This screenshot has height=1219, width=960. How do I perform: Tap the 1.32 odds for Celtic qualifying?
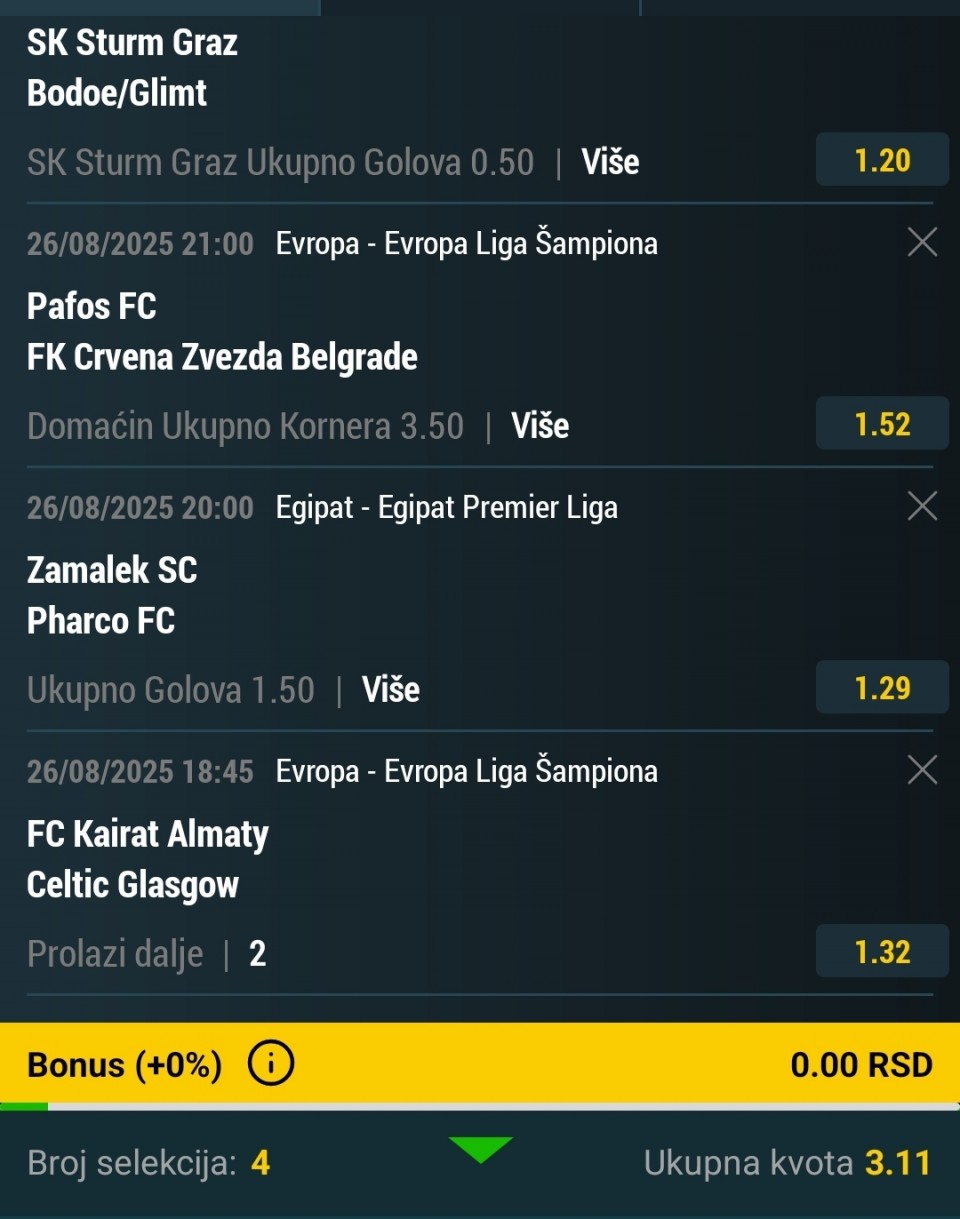click(882, 952)
